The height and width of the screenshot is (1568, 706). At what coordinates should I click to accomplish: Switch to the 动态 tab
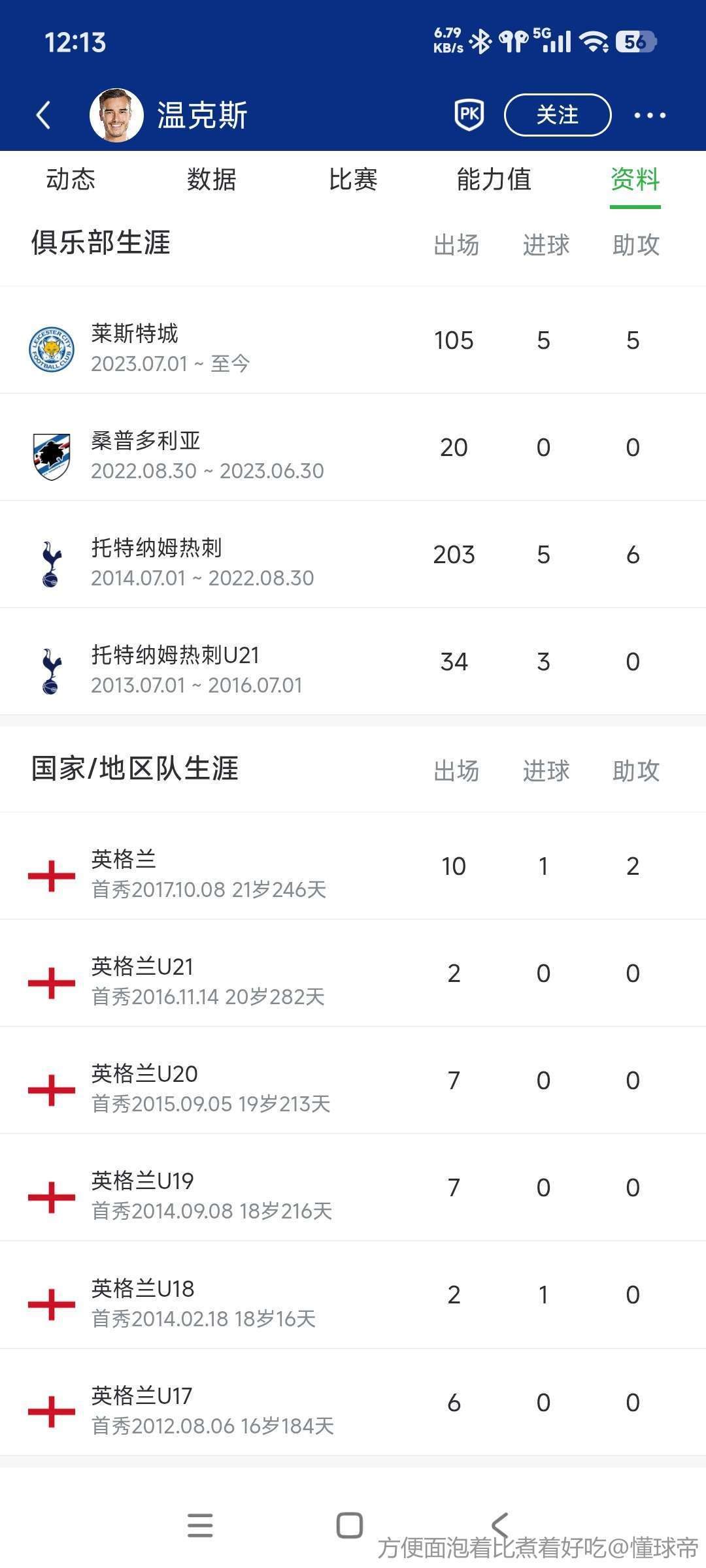(x=71, y=179)
